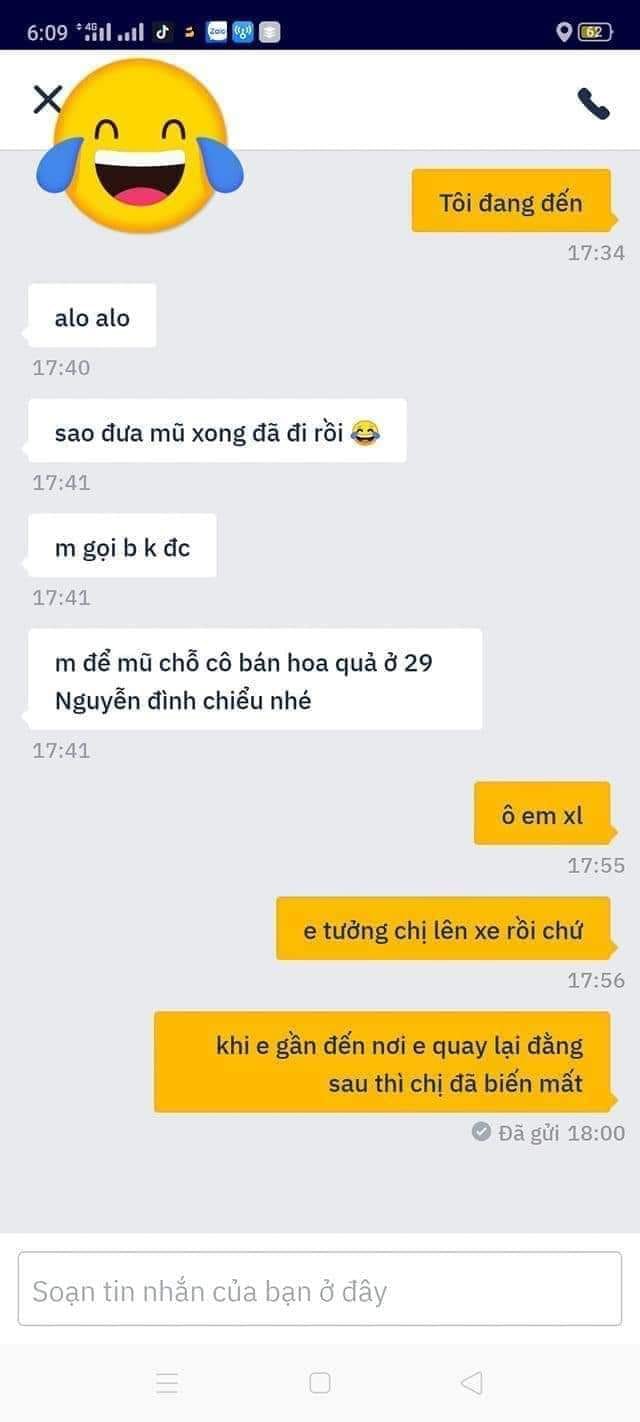Screen dimensions: 640x1422
Task: Tap the message field to compose
Action: (320, 1289)
